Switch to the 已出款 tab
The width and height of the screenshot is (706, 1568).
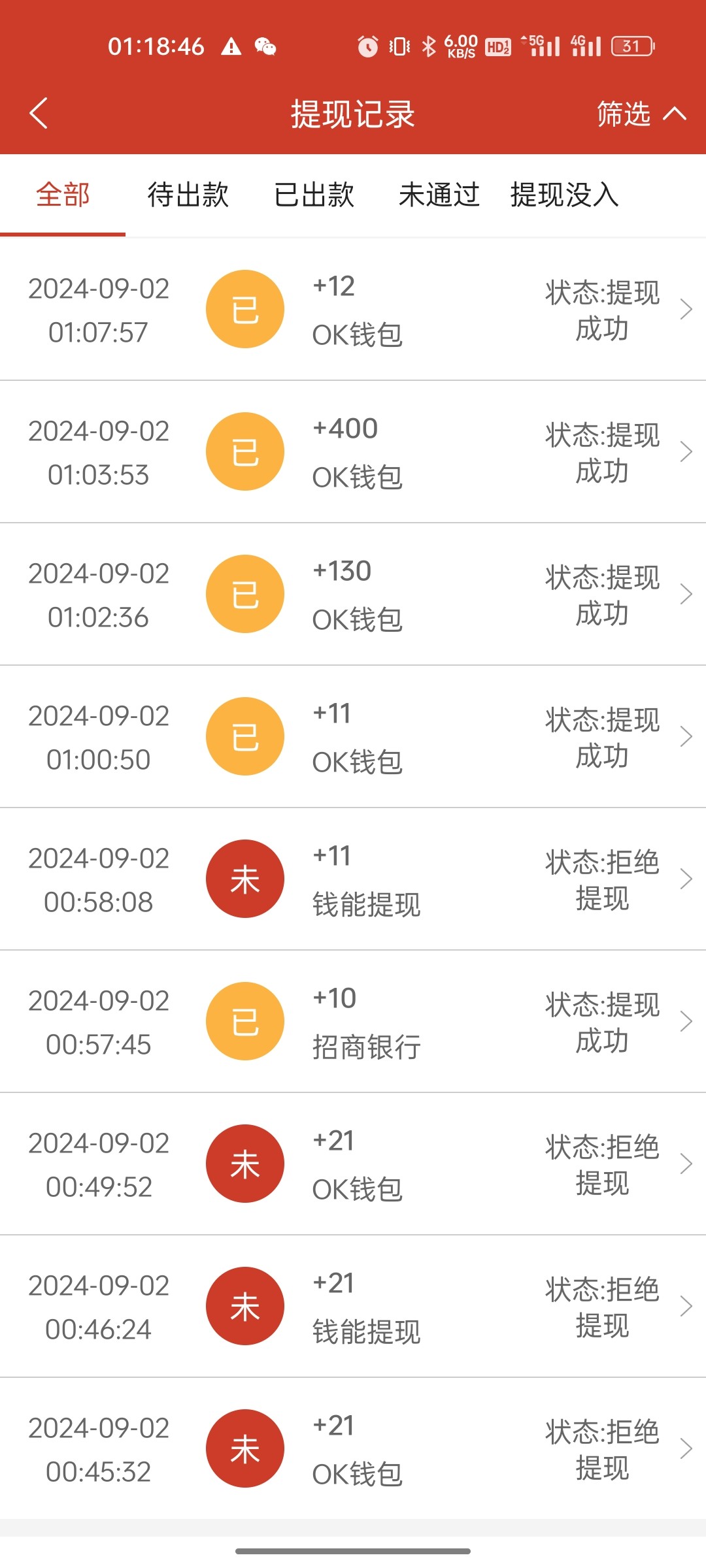tap(314, 195)
